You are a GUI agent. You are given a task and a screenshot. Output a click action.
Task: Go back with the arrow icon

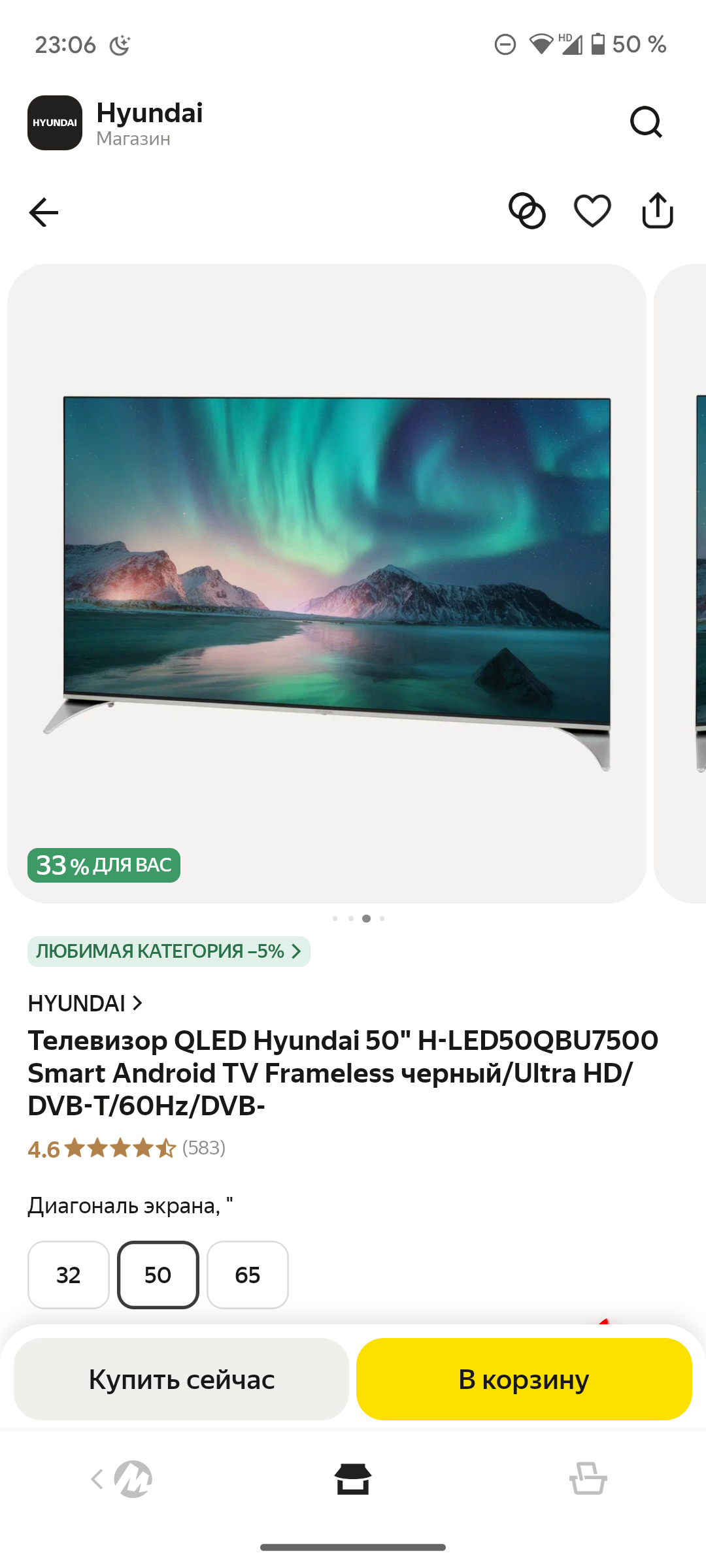pyautogui.click(x=44, y=212)
